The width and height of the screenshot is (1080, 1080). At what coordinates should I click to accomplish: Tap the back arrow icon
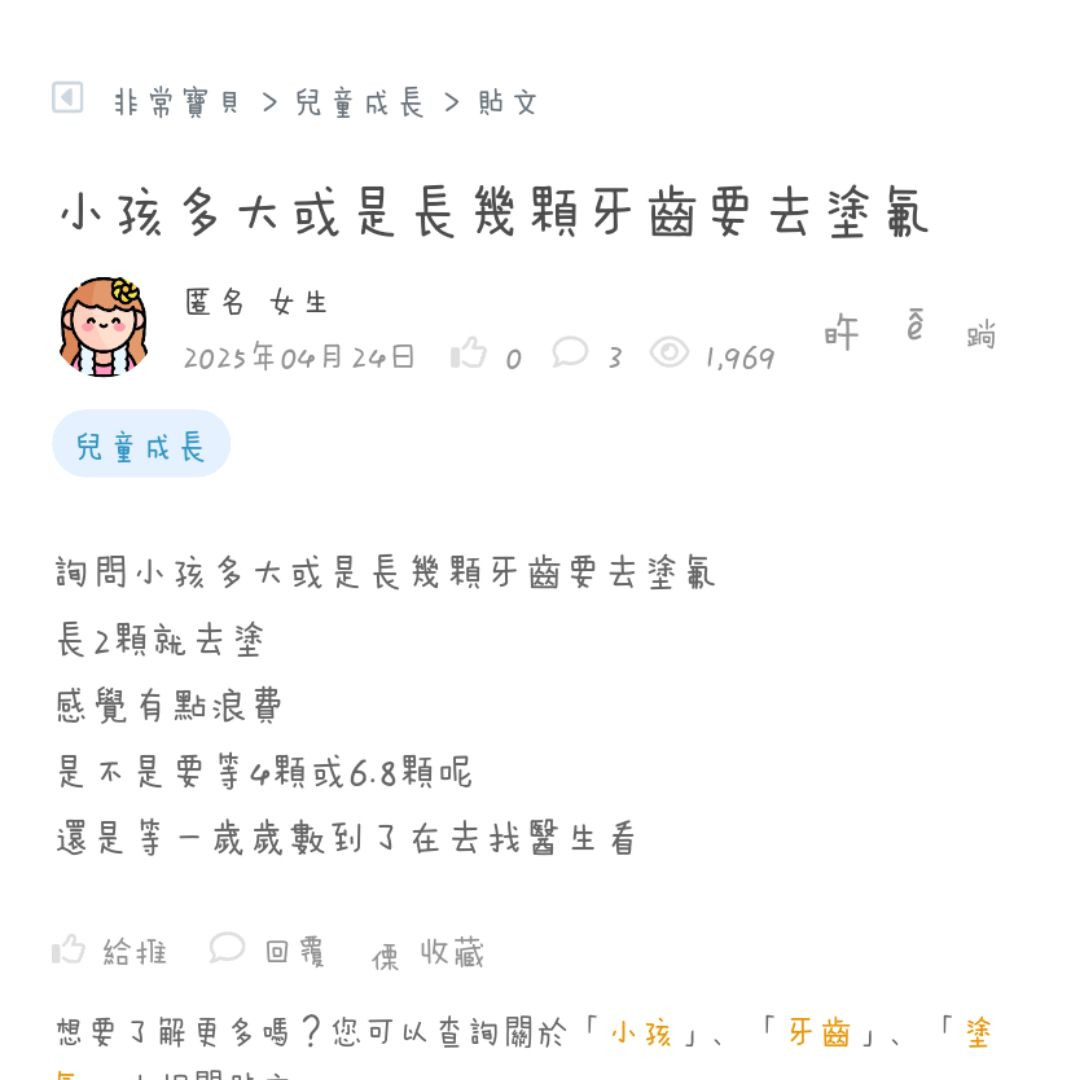(x=67, y=98)
